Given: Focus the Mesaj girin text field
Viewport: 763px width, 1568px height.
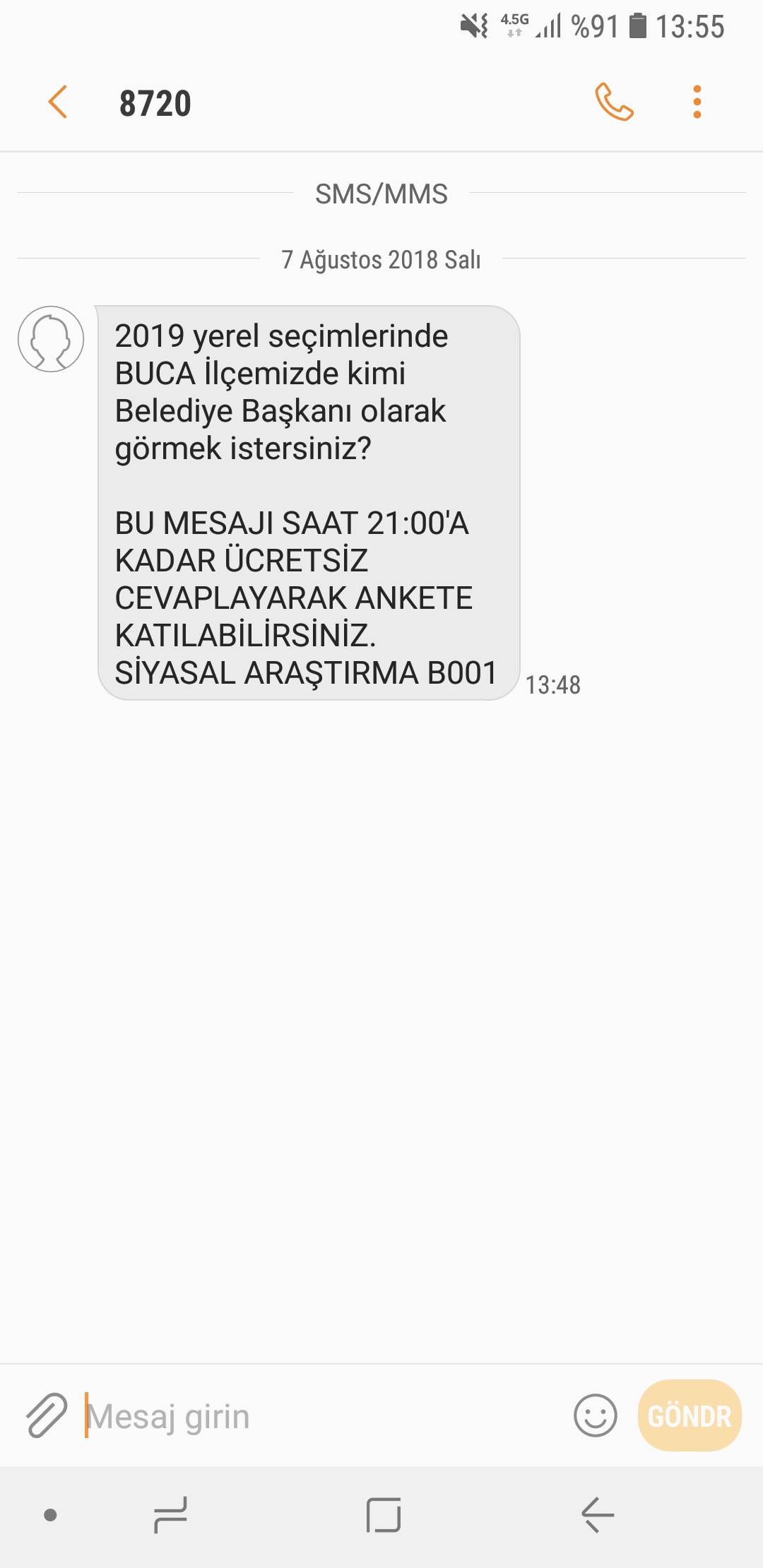Looking at the screenshot, I should pos(325,1415).
